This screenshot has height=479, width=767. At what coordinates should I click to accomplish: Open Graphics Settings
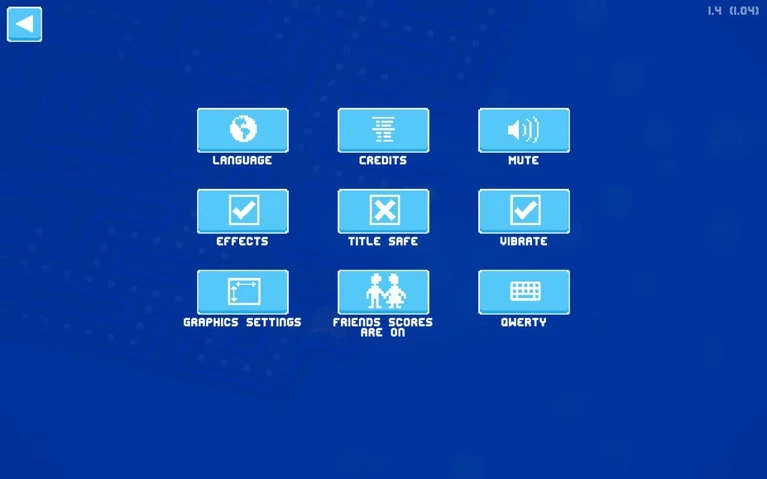[243, 292]
